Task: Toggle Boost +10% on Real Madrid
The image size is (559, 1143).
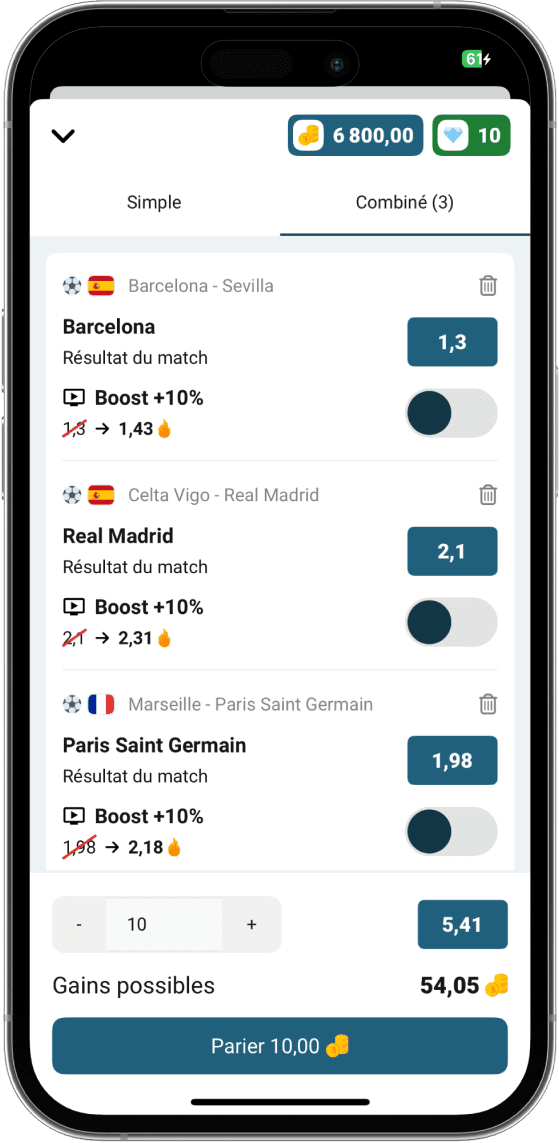Action: (x=452, y=623)
